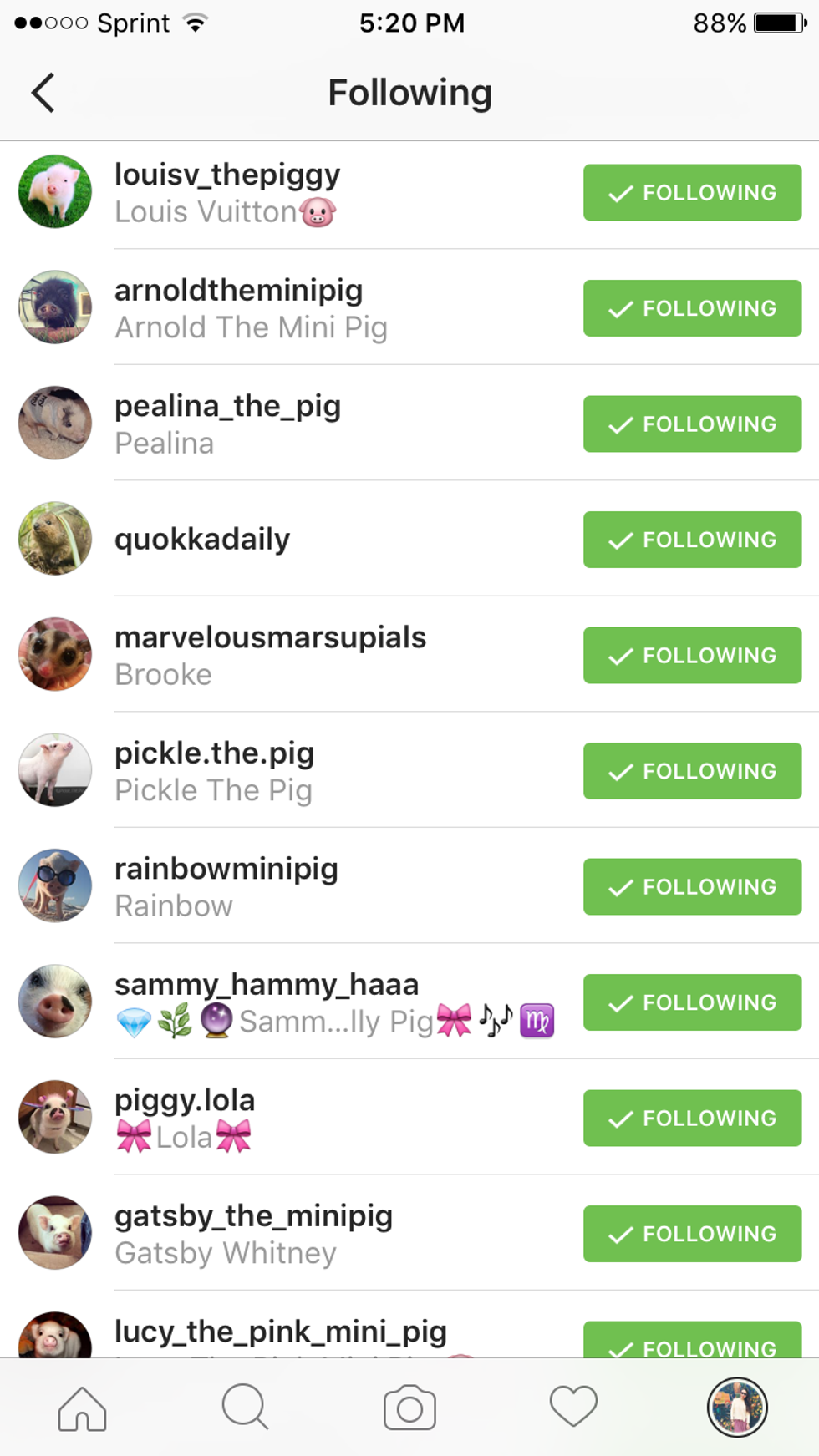Image resolution: width=819 pixels, height=1456 pixels.
Task: Open the Search tab
Action: pos(245,1408)
